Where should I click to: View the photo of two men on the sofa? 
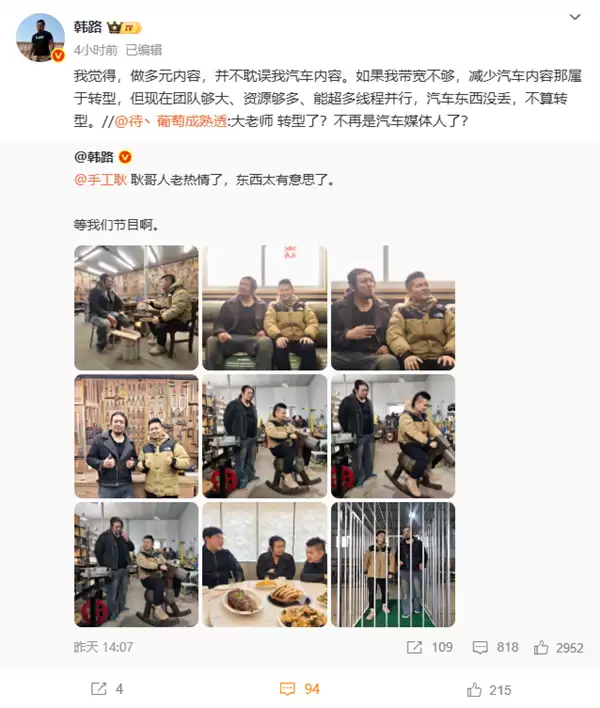(264, 307)
